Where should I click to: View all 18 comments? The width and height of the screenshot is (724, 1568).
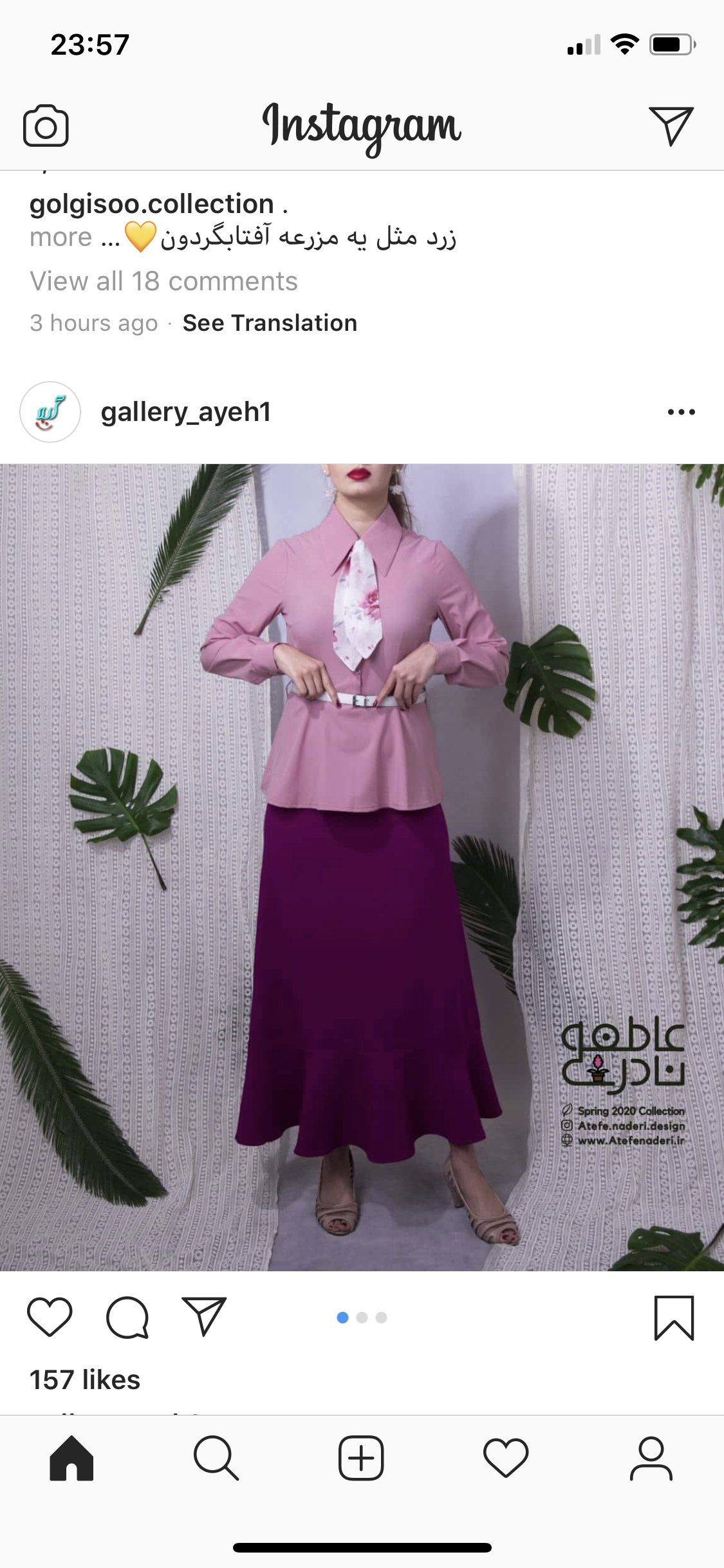point(163,281)
